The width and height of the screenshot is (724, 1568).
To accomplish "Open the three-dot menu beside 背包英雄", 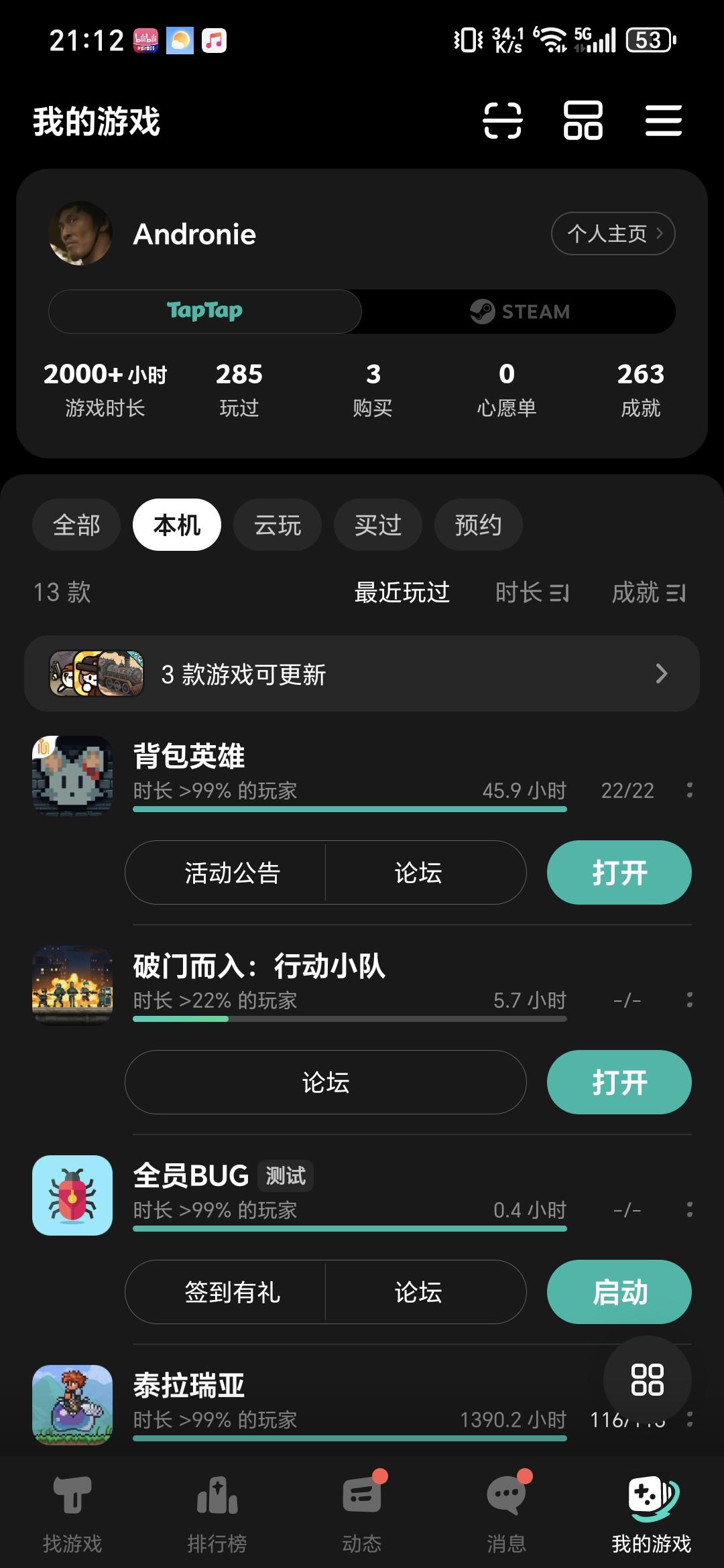I will [x=690, y=791].
